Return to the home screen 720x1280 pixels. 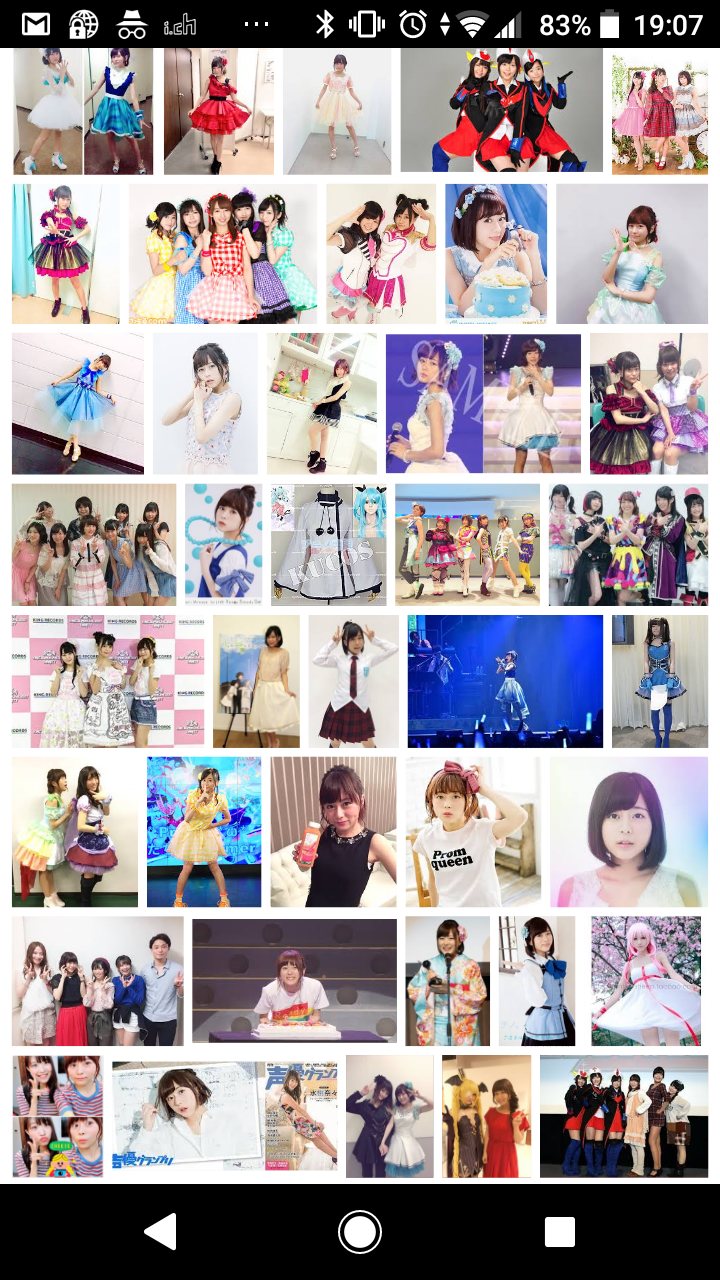click(x=360, y=1232)
